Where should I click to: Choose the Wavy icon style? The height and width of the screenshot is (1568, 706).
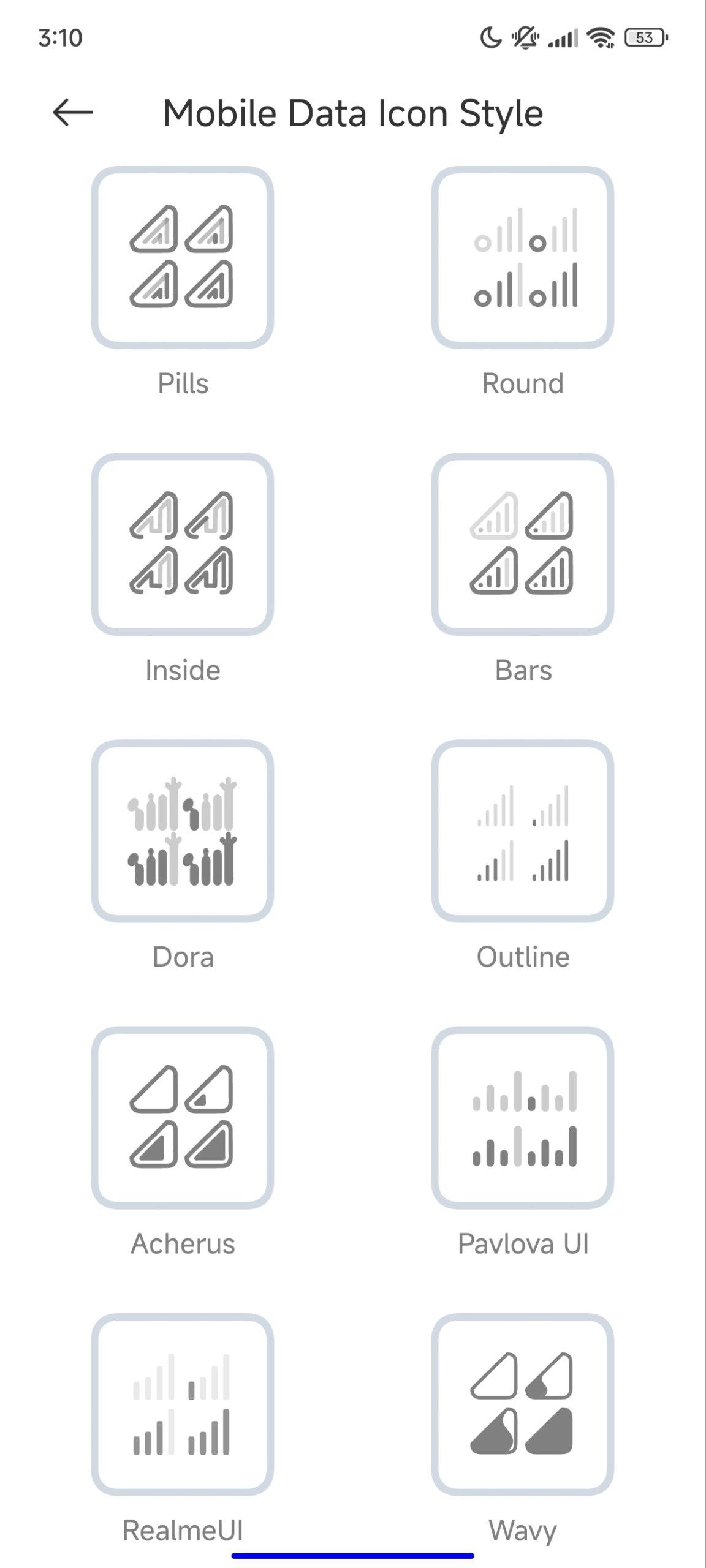pyautogui.click(x=523, y=1404)
